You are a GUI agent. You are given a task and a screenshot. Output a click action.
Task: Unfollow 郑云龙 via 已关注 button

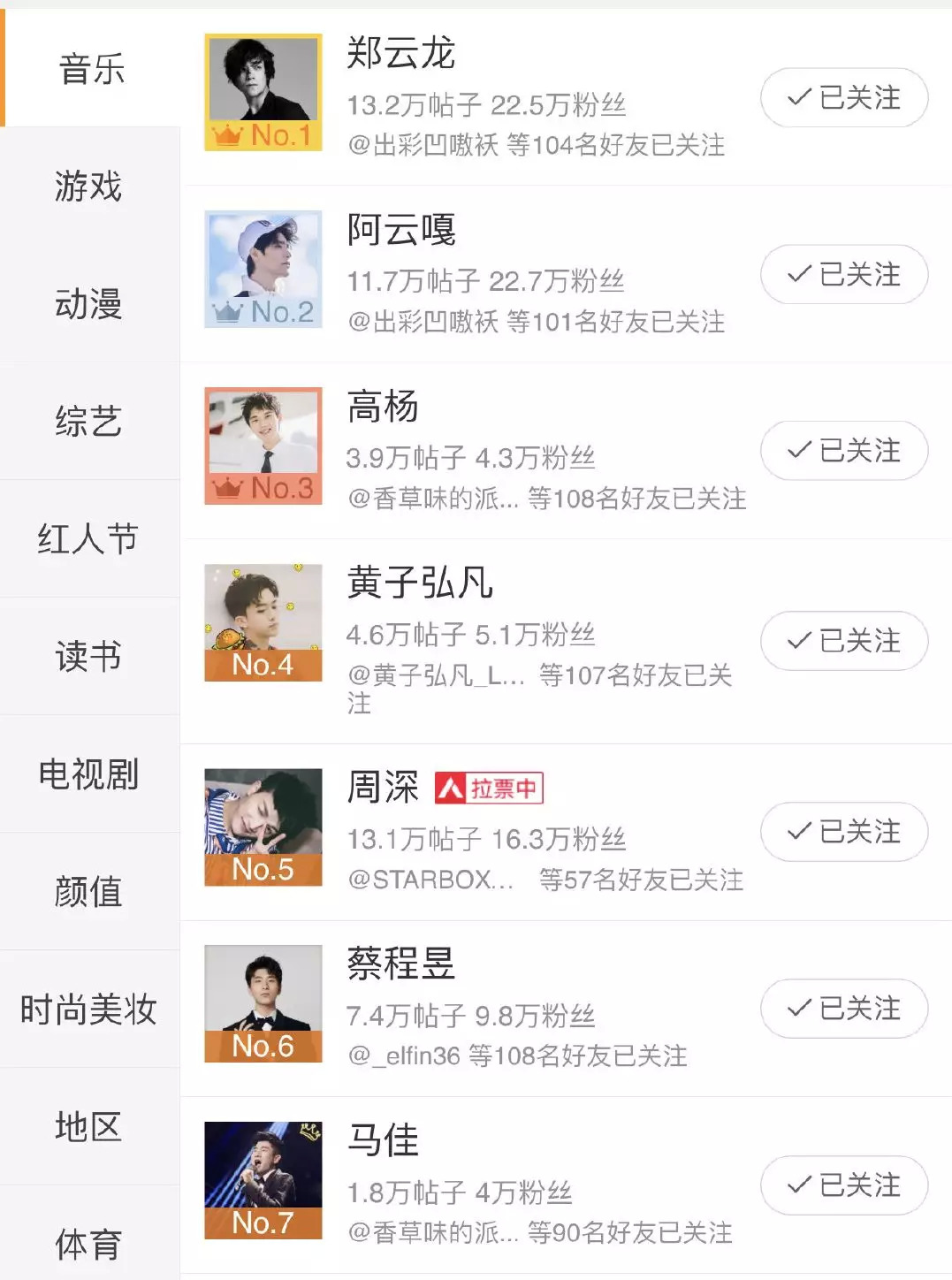click(x=843, y=97)
